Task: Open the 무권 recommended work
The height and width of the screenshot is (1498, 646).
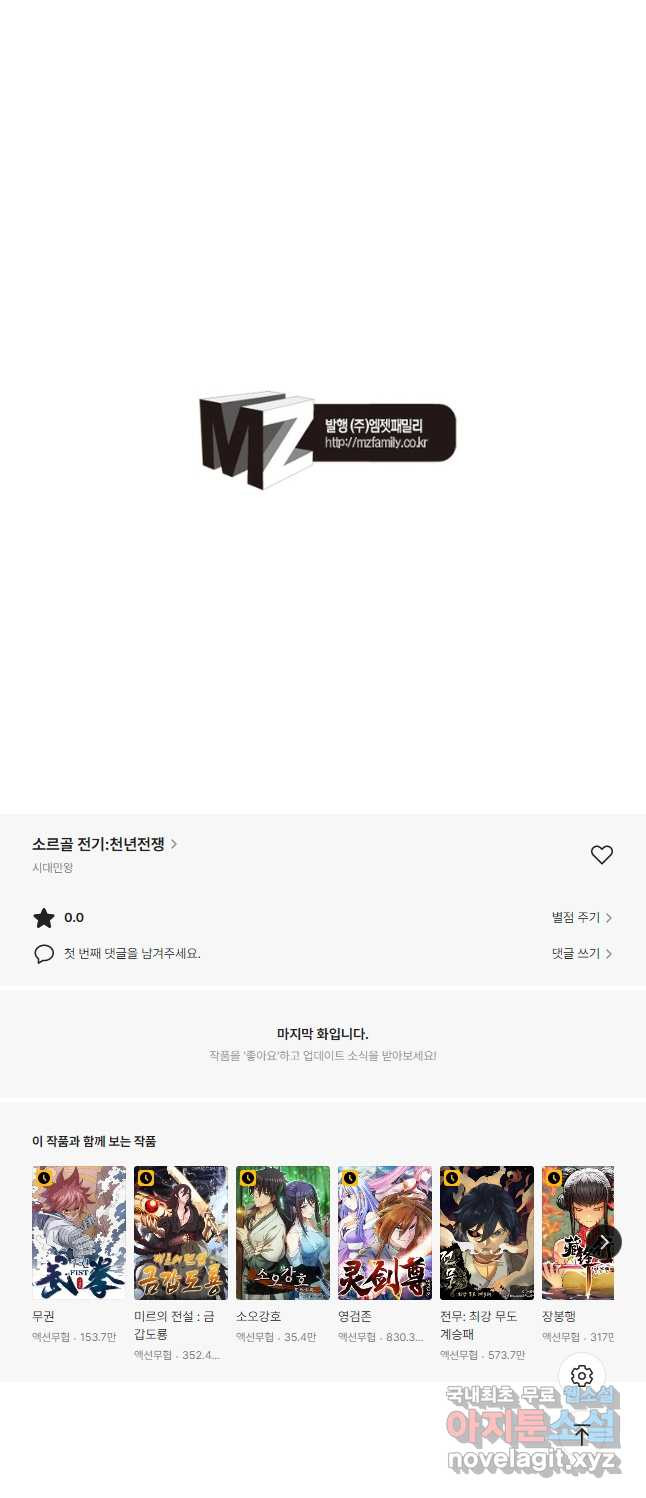Action: tap(79, 1233)
